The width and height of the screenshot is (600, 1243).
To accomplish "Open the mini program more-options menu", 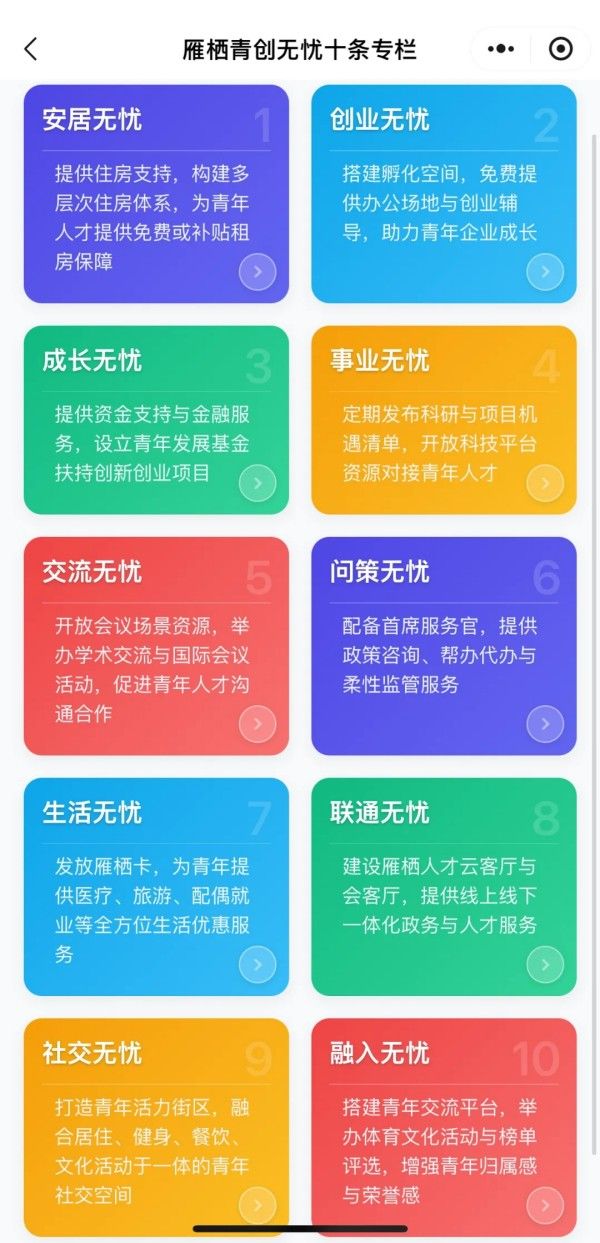I will [x=500, y=49].
